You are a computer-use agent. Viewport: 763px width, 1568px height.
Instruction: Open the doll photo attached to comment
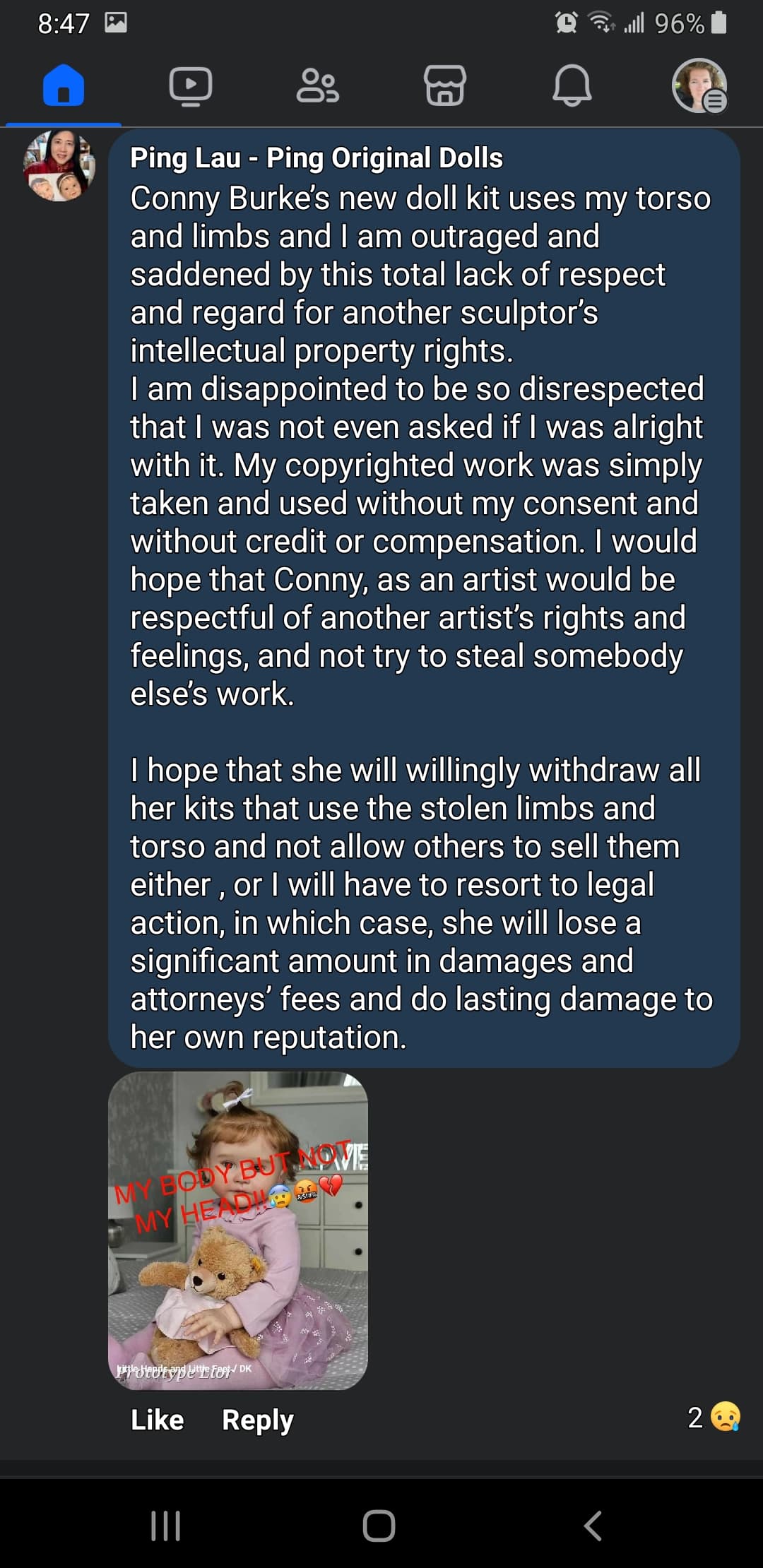click(238, 1230)
